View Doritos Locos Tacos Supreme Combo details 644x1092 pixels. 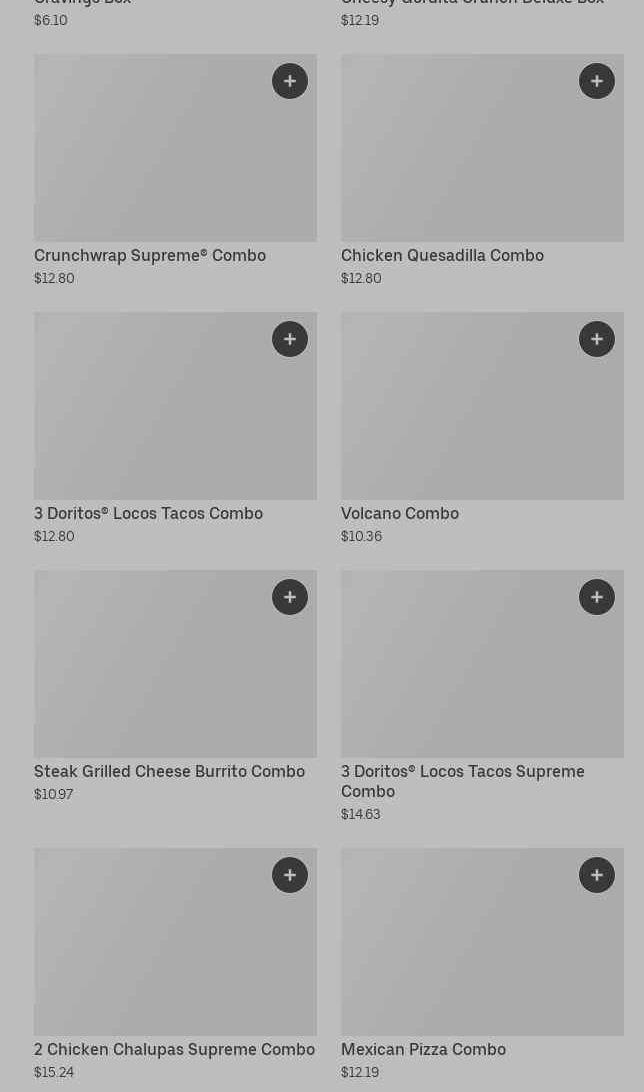point(482,696)
